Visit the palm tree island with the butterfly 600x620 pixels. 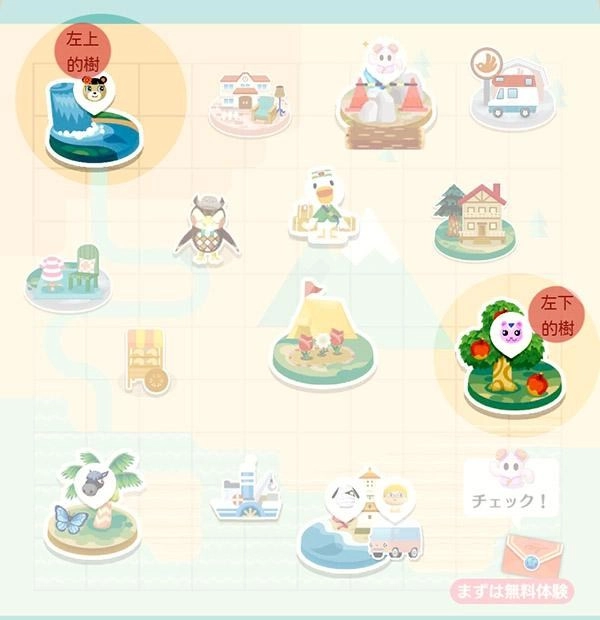tap(94, 507)
